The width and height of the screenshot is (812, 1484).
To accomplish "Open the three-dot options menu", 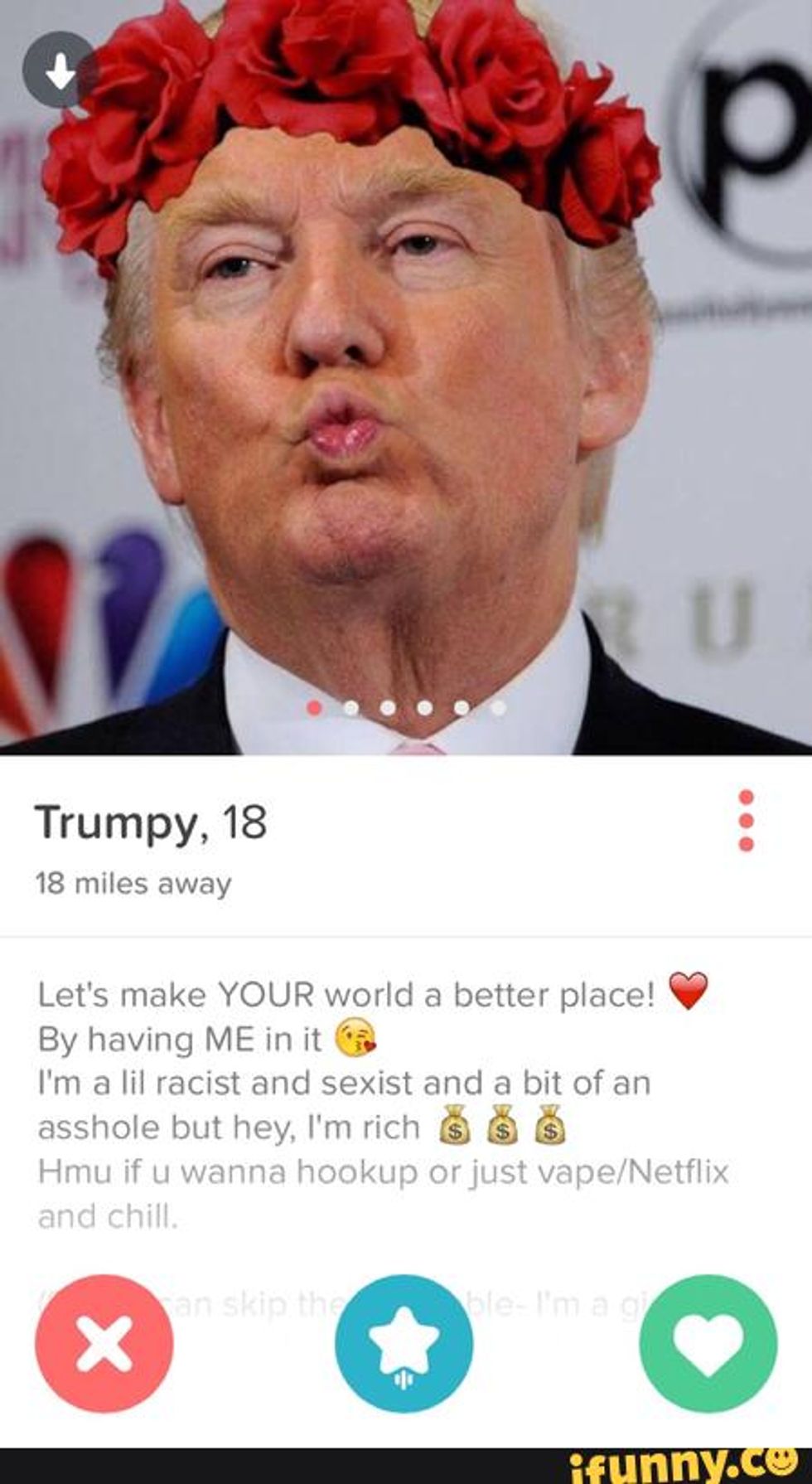I will [746, 820].
